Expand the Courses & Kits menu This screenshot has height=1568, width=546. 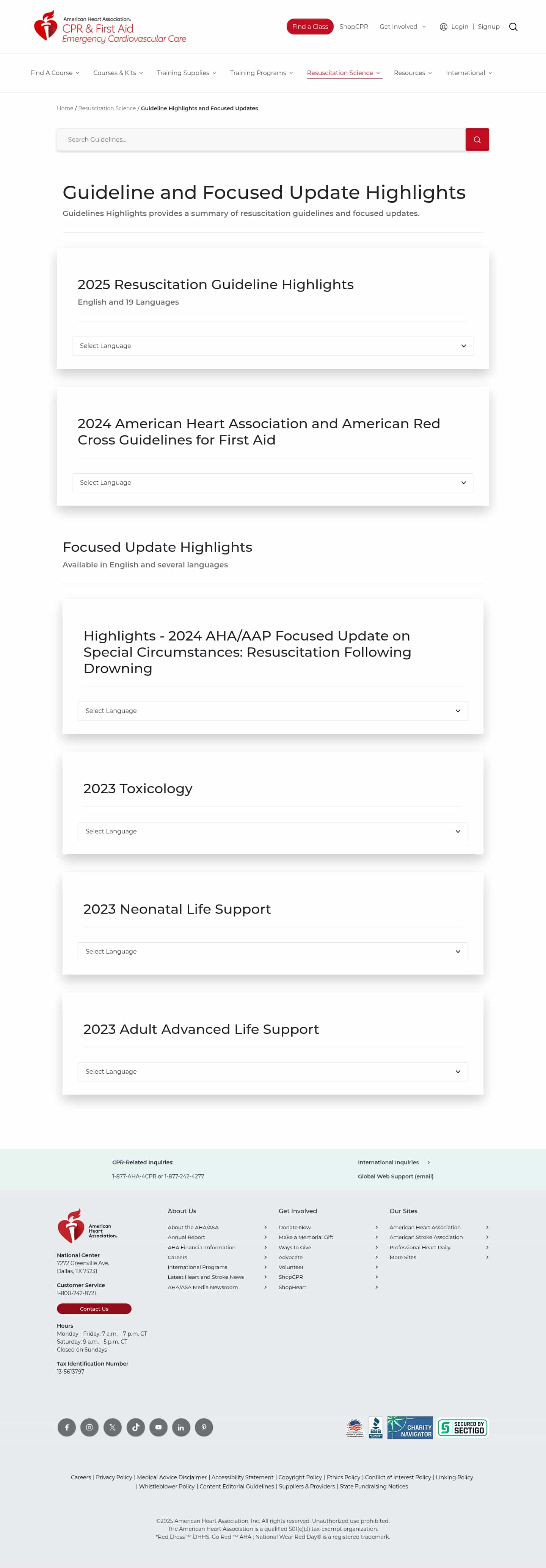(x=118, y=73)
